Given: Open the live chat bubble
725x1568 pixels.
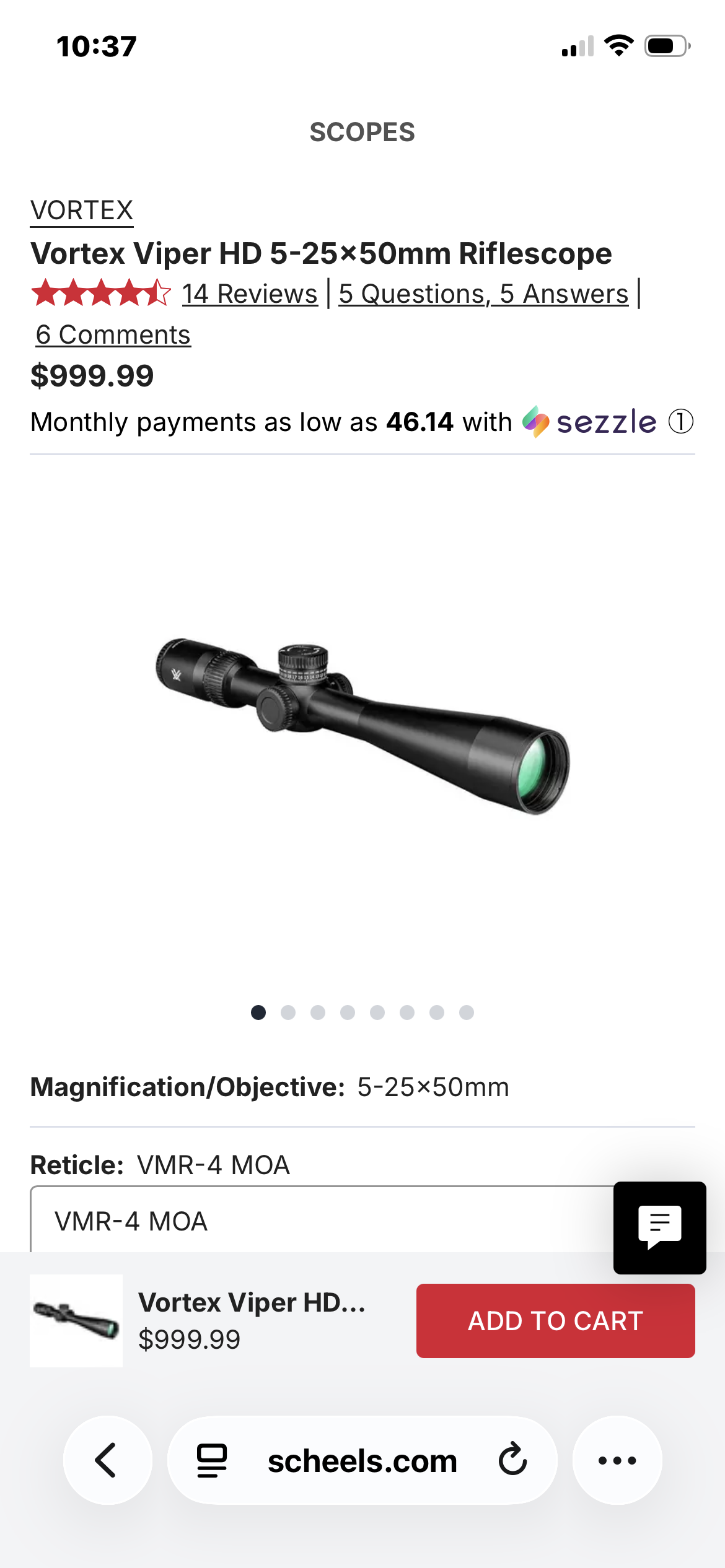Looking at the screenshot, I should click(659, 1227).
